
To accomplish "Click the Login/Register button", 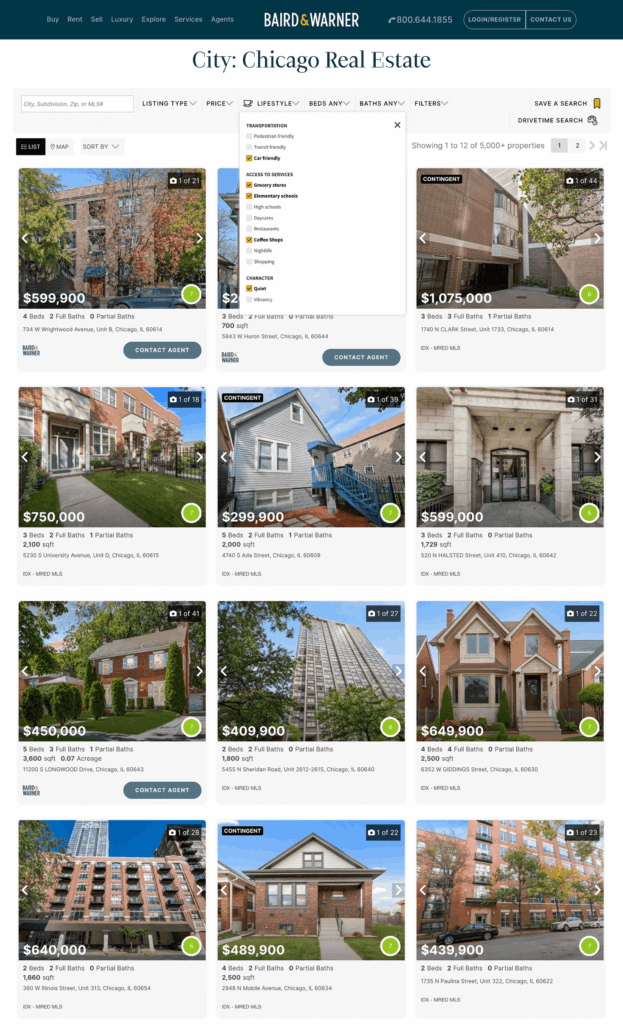I will pos(494,19).
